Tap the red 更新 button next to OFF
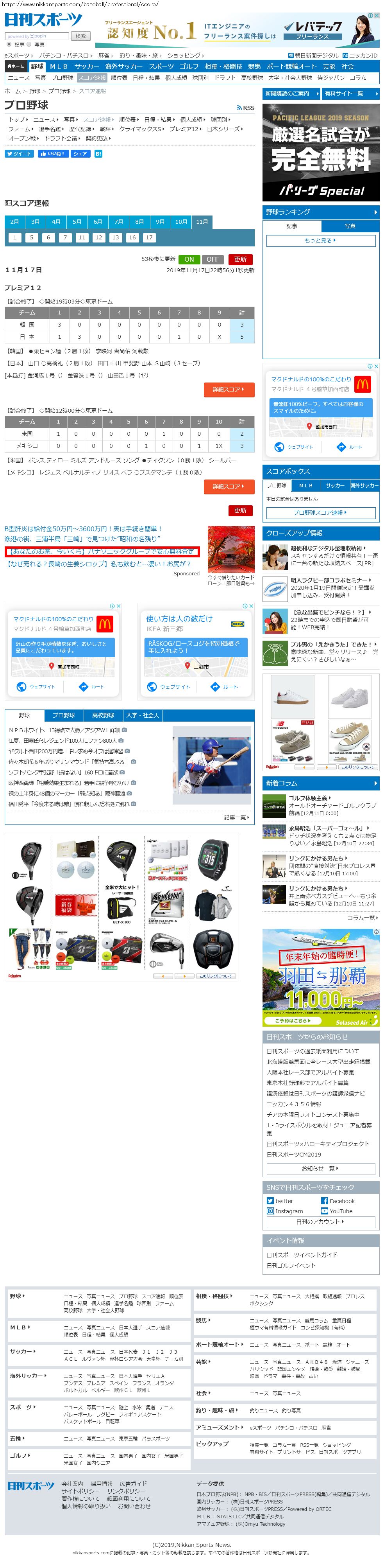Viewport: 384px width, 1568px height. [x=241, y=259]
